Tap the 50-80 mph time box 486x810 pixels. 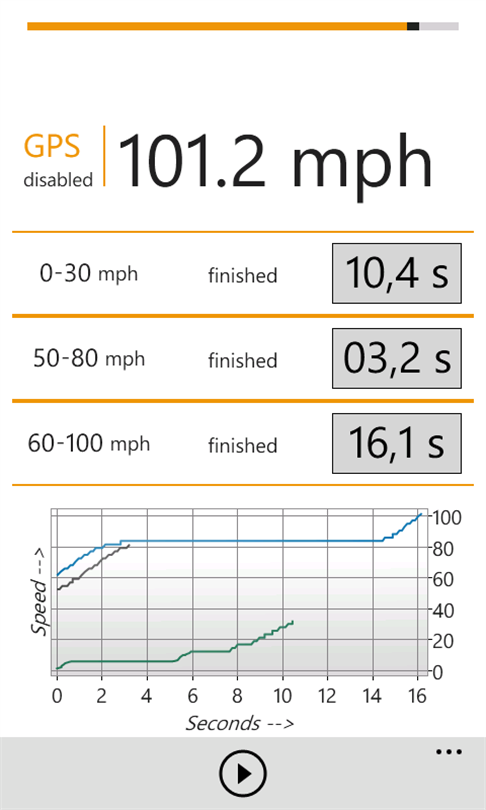[x=397, y=359]
